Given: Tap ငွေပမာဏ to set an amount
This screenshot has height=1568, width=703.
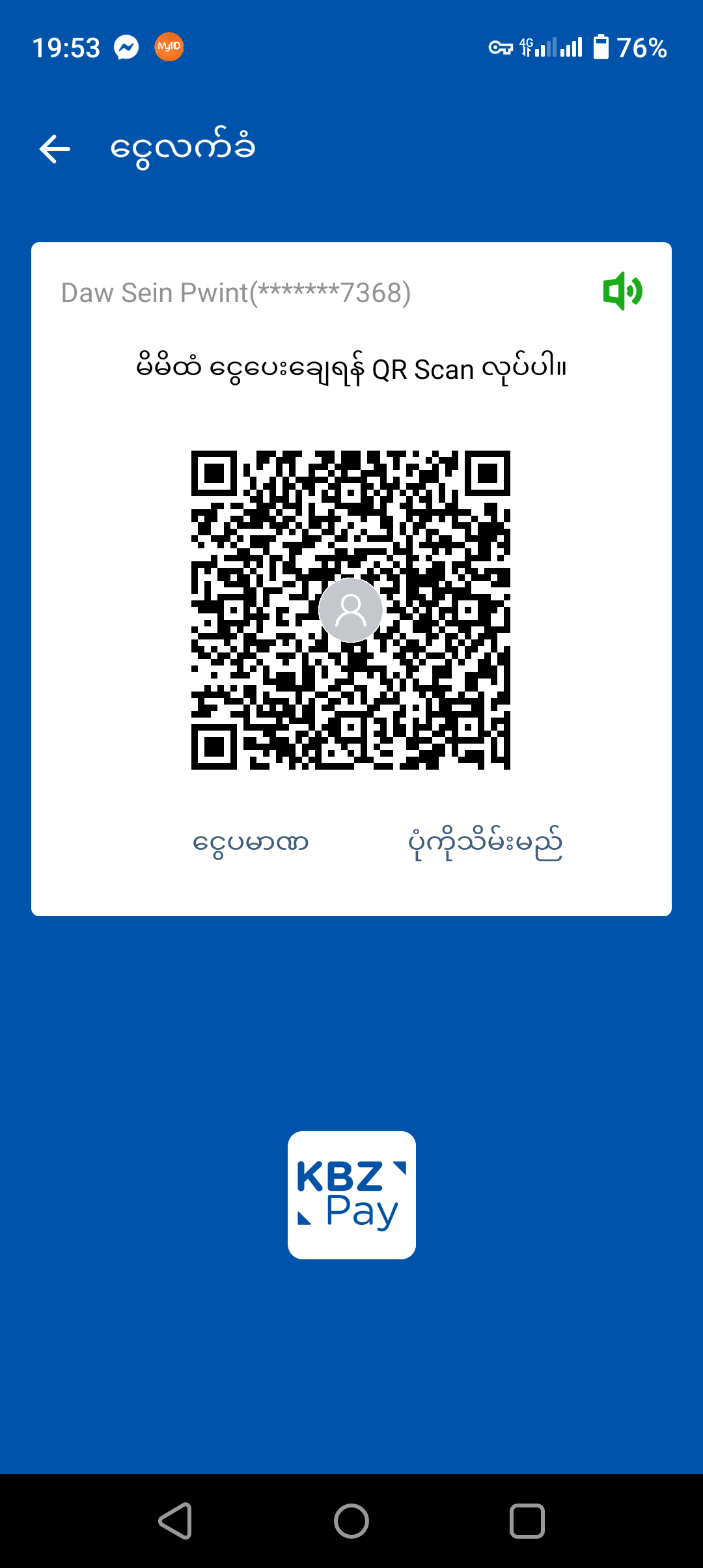Looking at the screenshot, I should pyautogui.click(x=251, y=843).
